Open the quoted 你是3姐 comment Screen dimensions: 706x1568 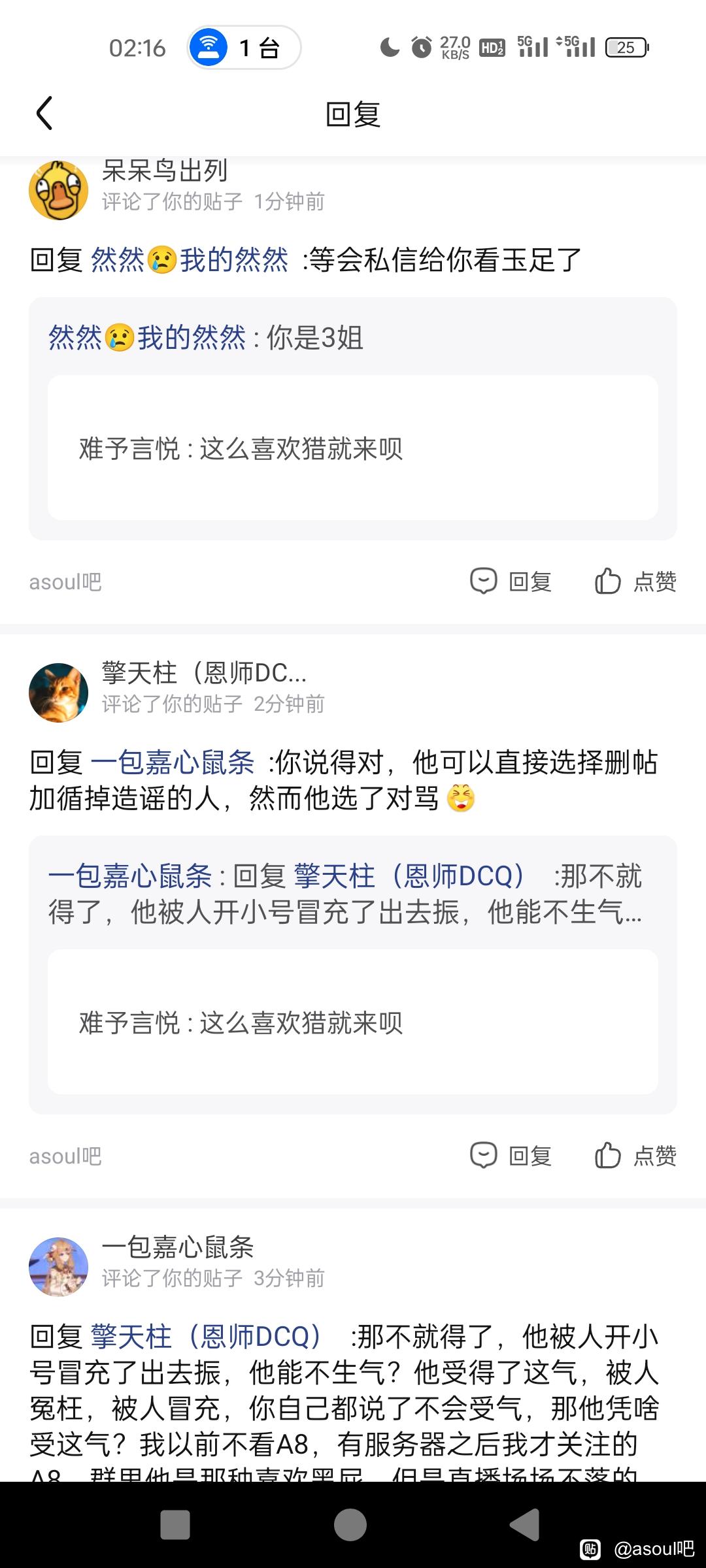coord(206,338)
